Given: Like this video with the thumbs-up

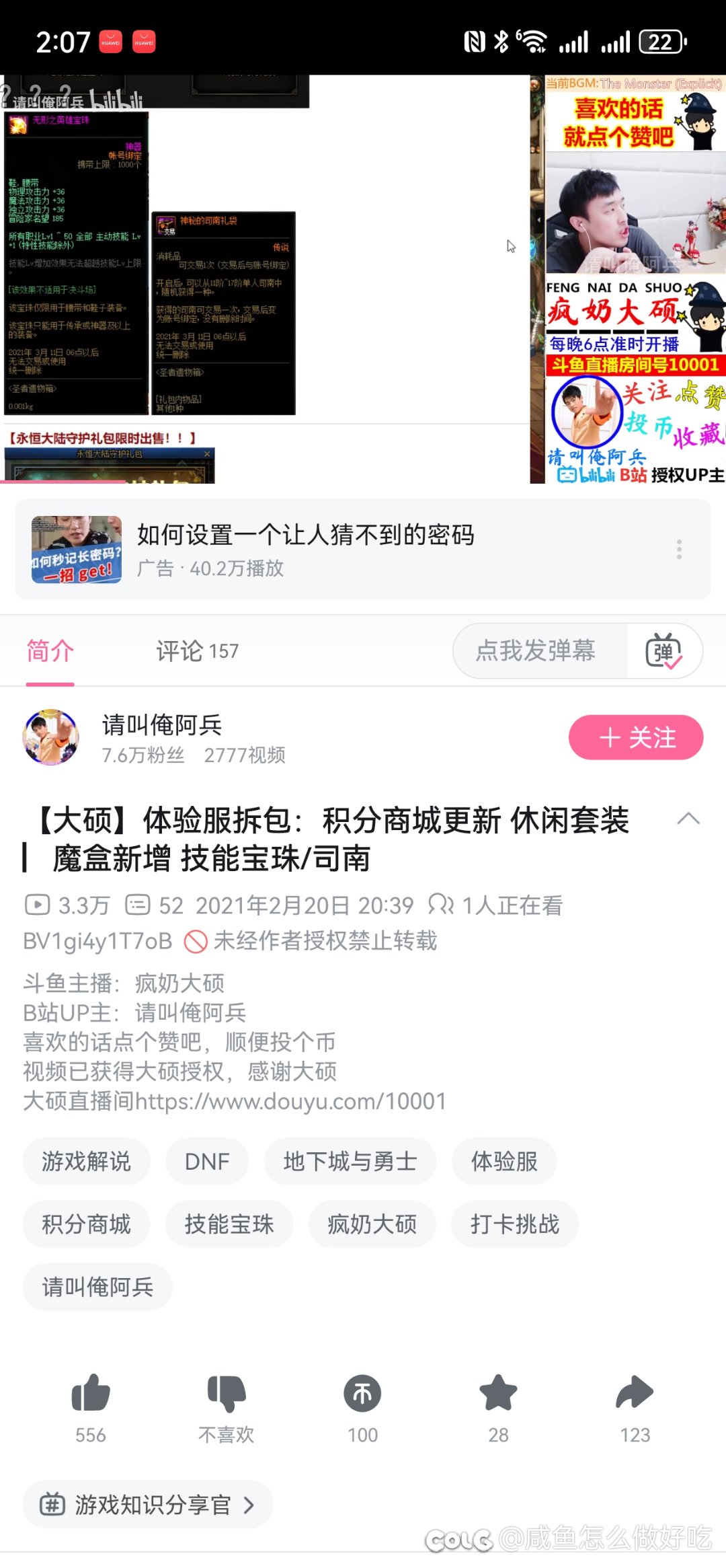Looking at the screenshot, I should tap(91, 1393).
